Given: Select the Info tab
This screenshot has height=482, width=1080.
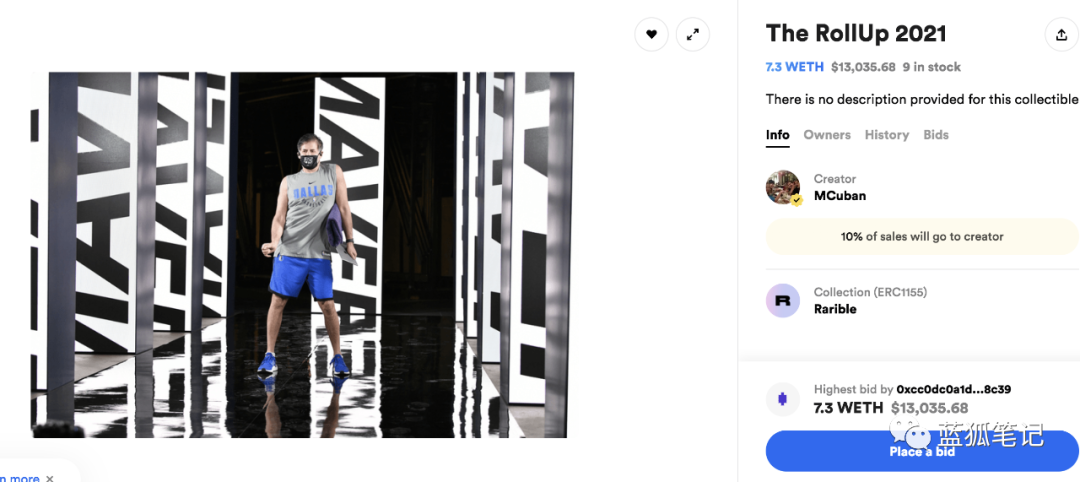Looking at the screenshot, I should [777, 135].
